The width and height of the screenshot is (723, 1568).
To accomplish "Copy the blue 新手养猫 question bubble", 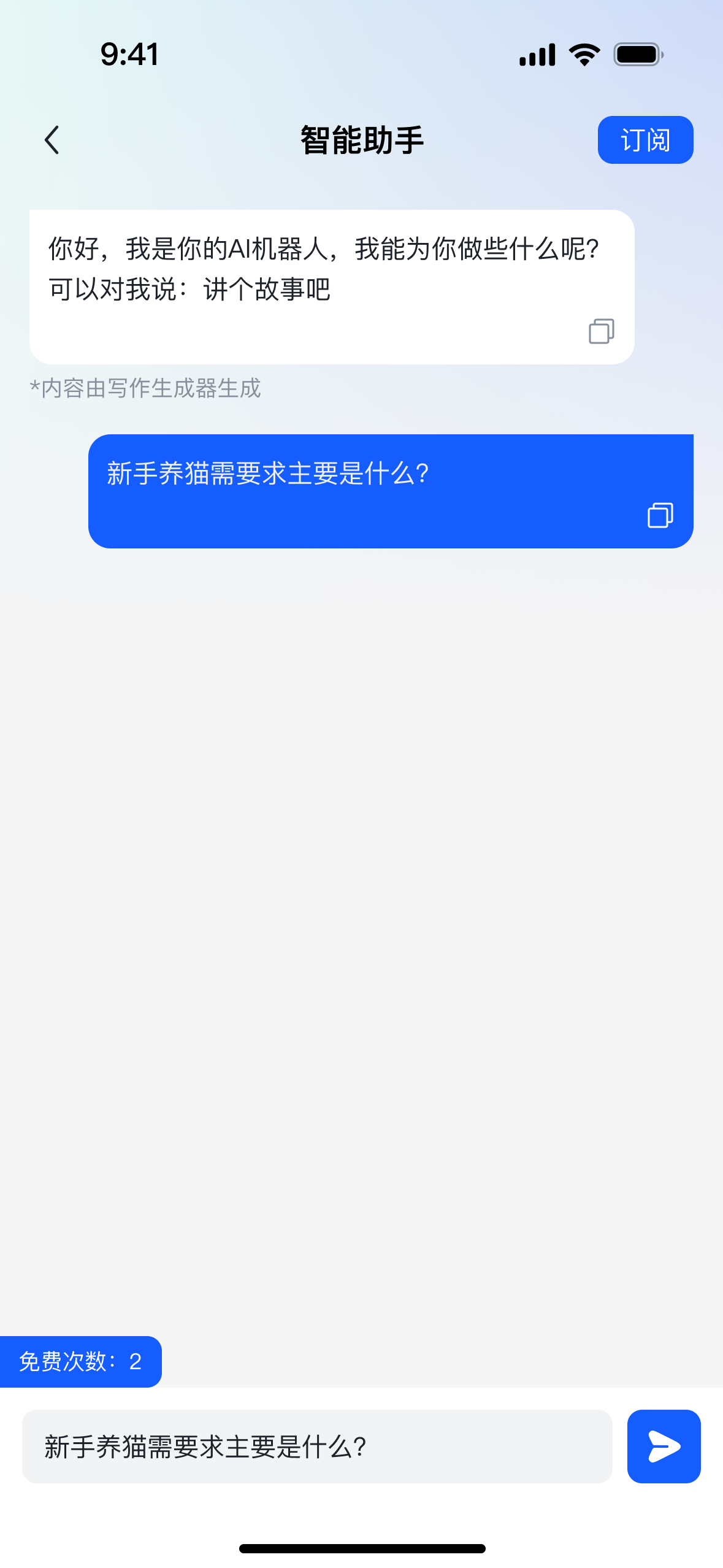I will [660, 515].
